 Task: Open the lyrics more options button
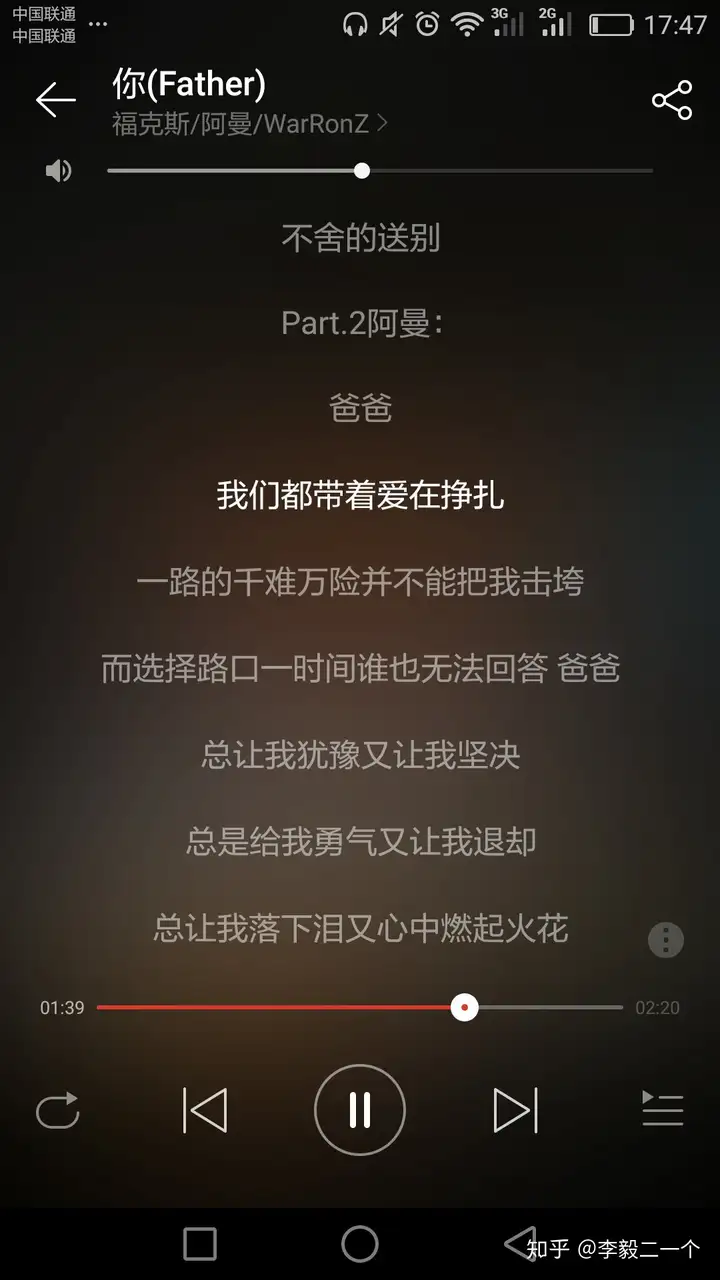coord(666,940)
